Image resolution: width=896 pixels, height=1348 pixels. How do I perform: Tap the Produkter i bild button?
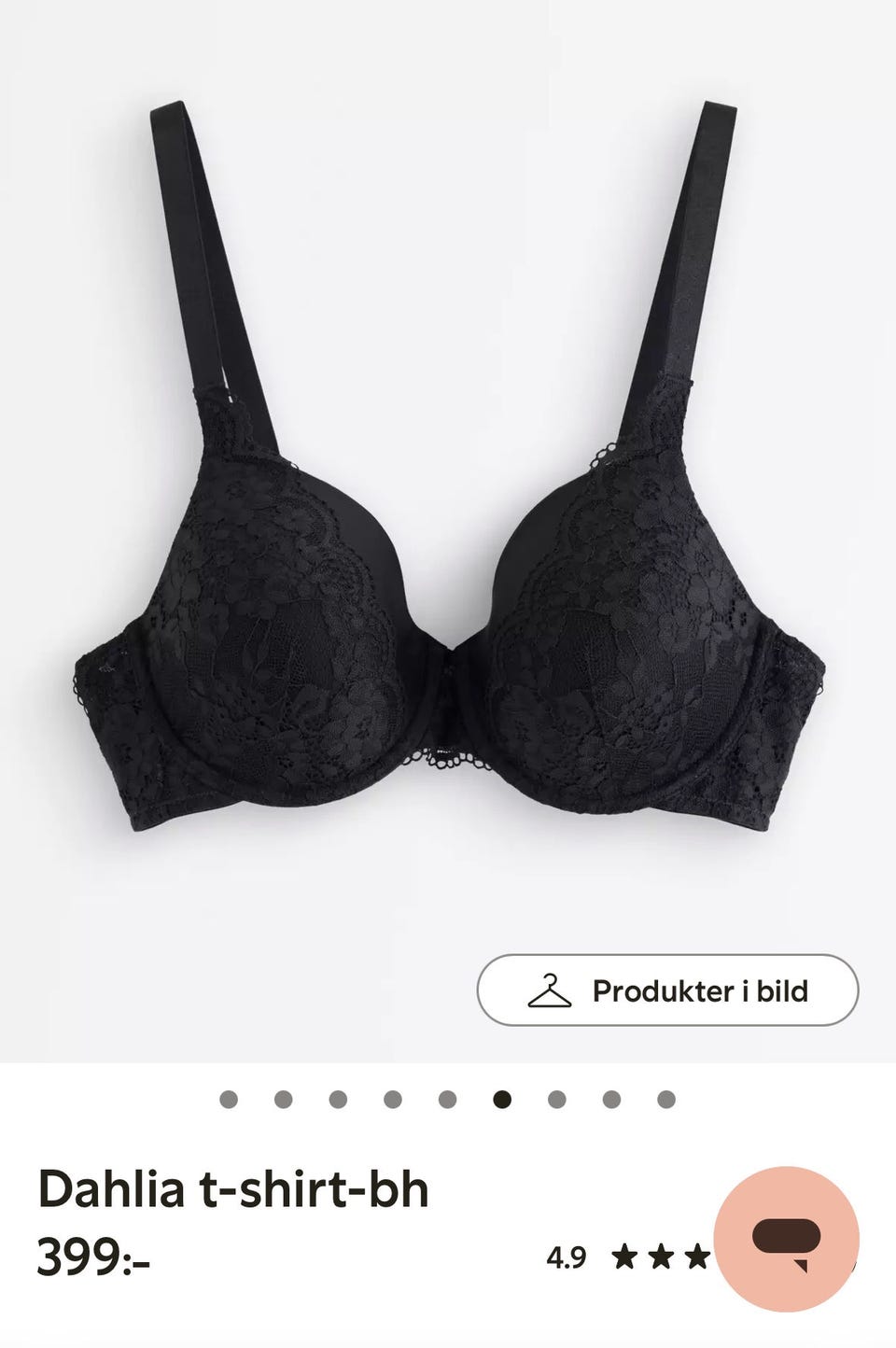[667, 990]
